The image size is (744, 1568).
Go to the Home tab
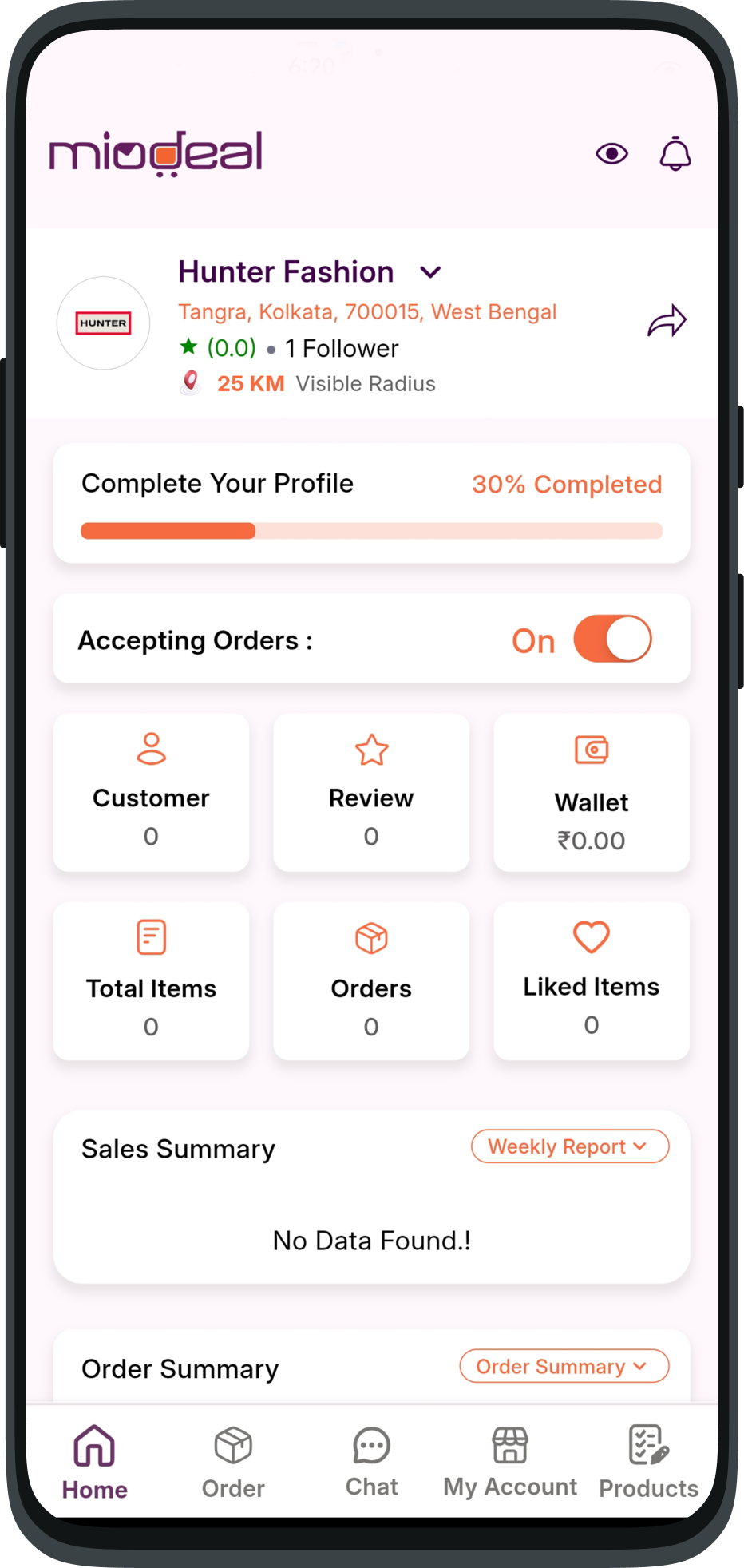click(95, 1462)
